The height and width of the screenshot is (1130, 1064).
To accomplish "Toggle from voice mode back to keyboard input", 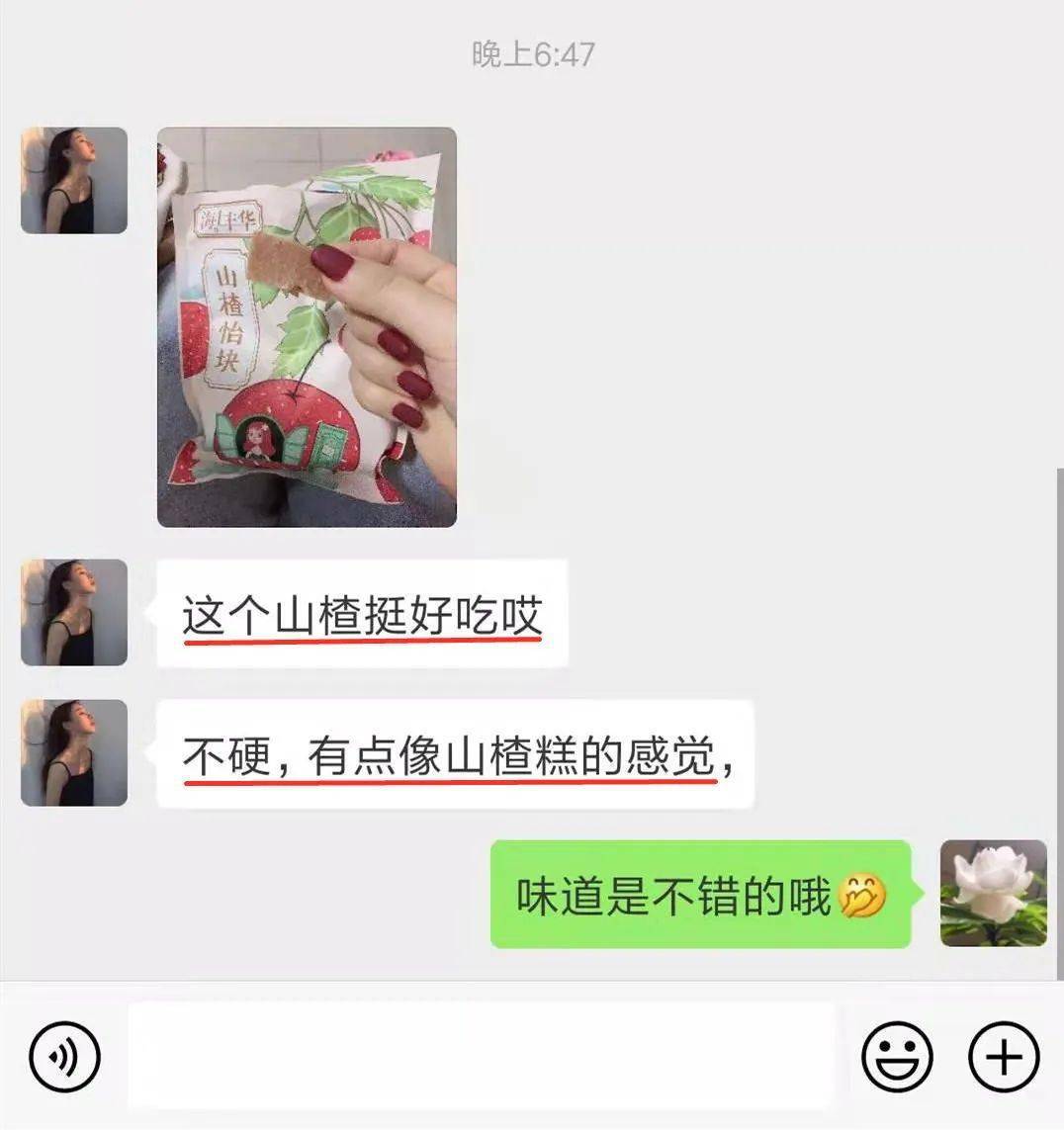I will pos(61,1056).
